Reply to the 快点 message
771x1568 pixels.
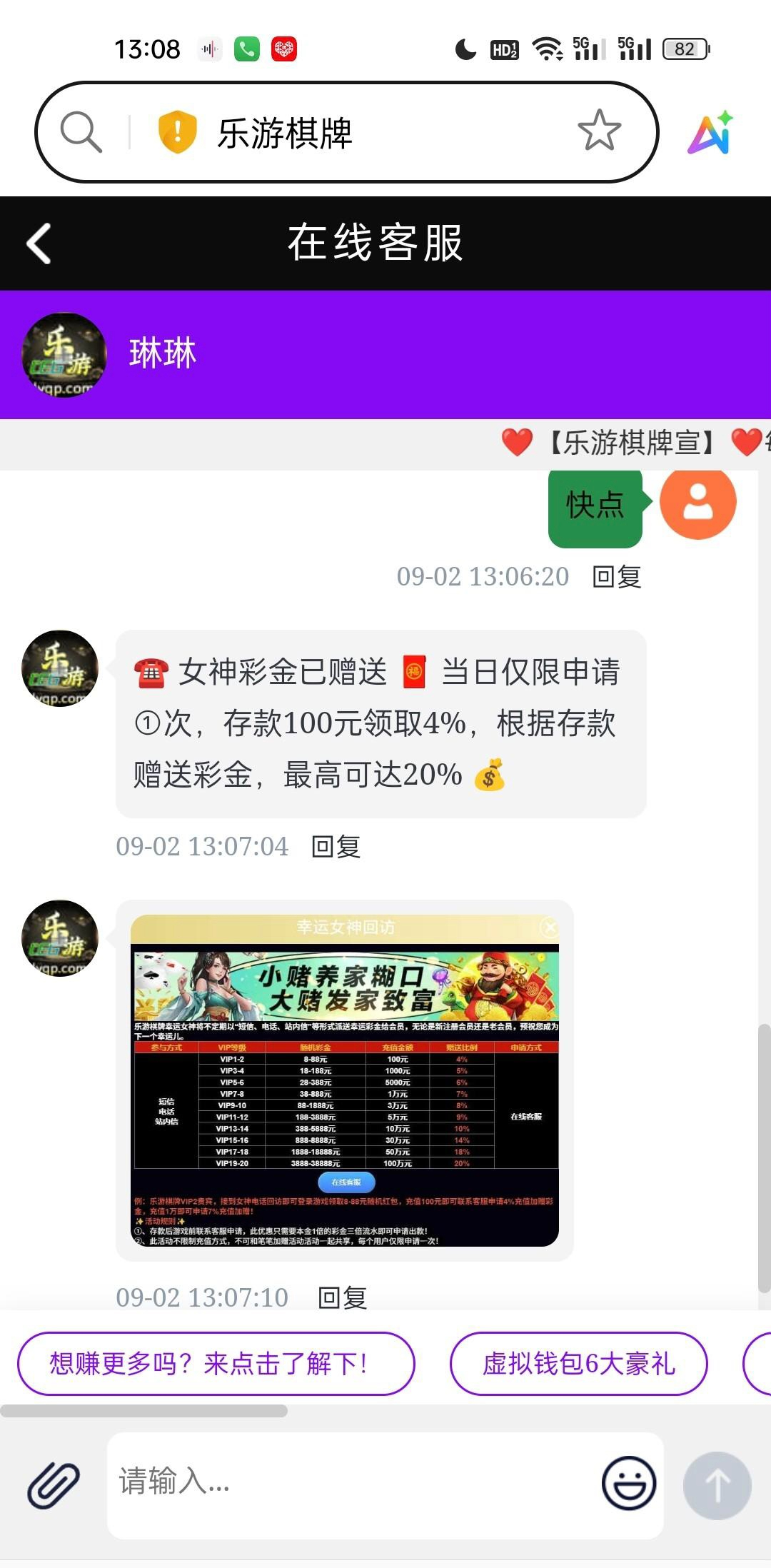617,577
